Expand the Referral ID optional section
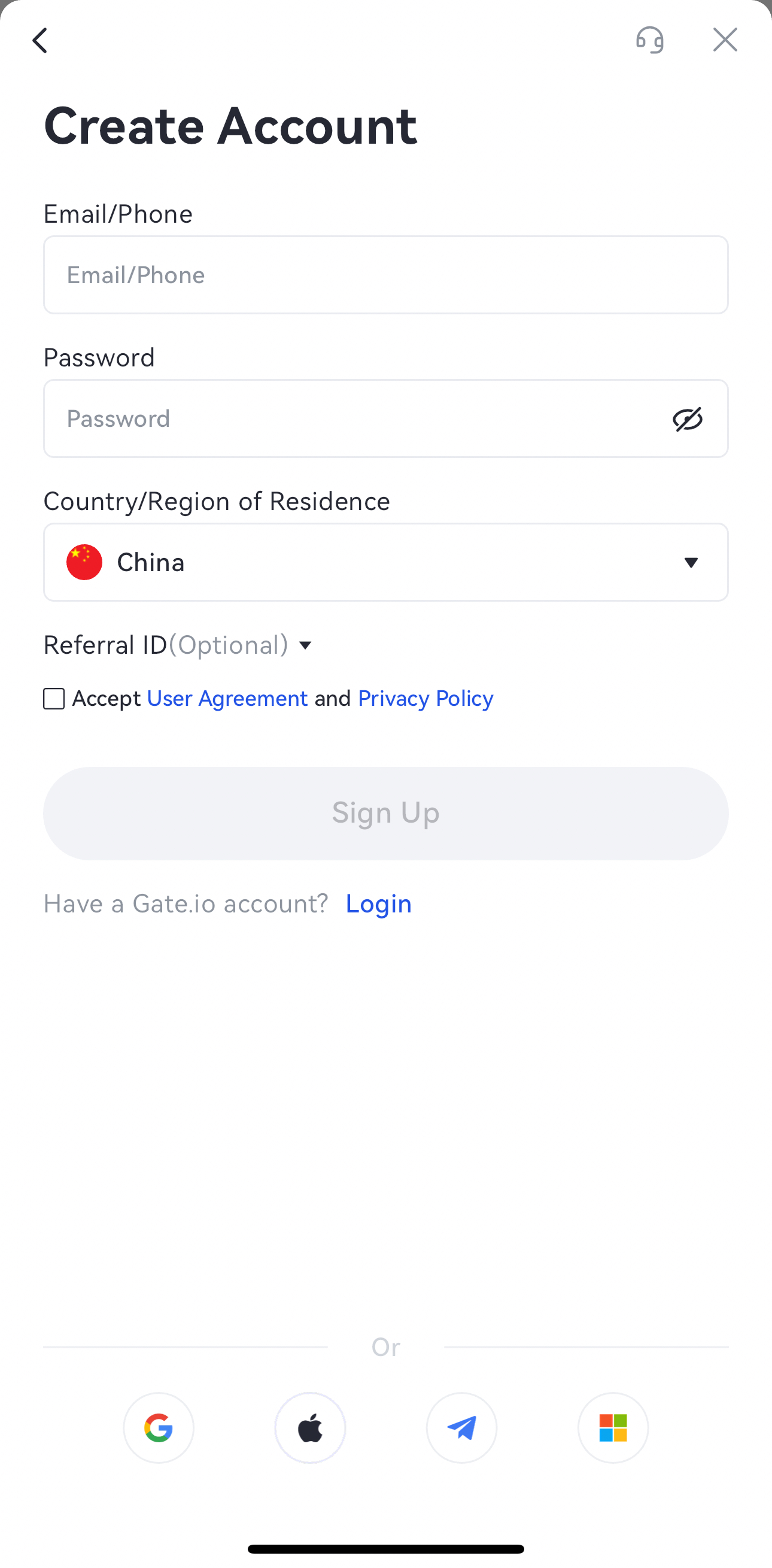Image resolution: width=772 pixels, height=1568 pixels. pos(179,645)
